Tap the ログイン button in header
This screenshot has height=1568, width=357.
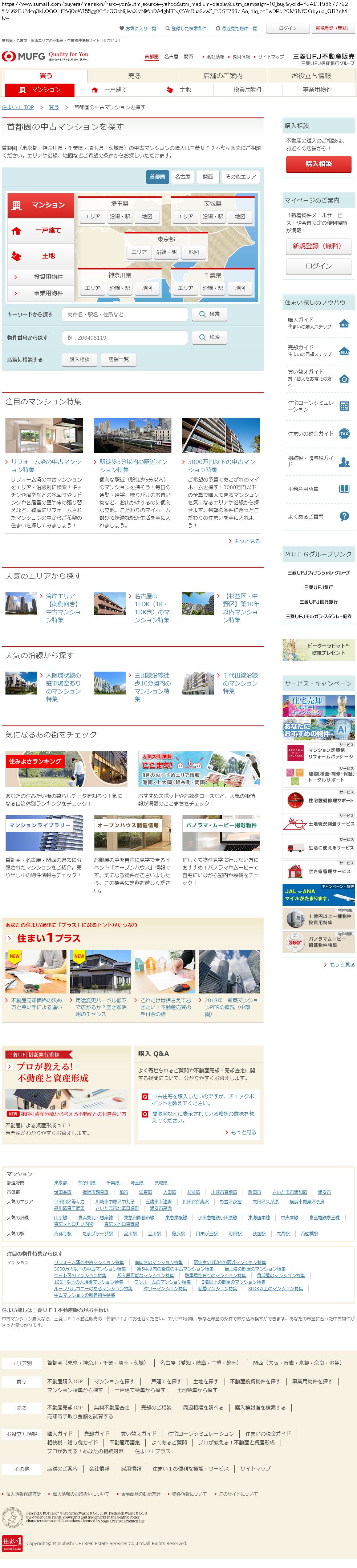pos(288,29)
